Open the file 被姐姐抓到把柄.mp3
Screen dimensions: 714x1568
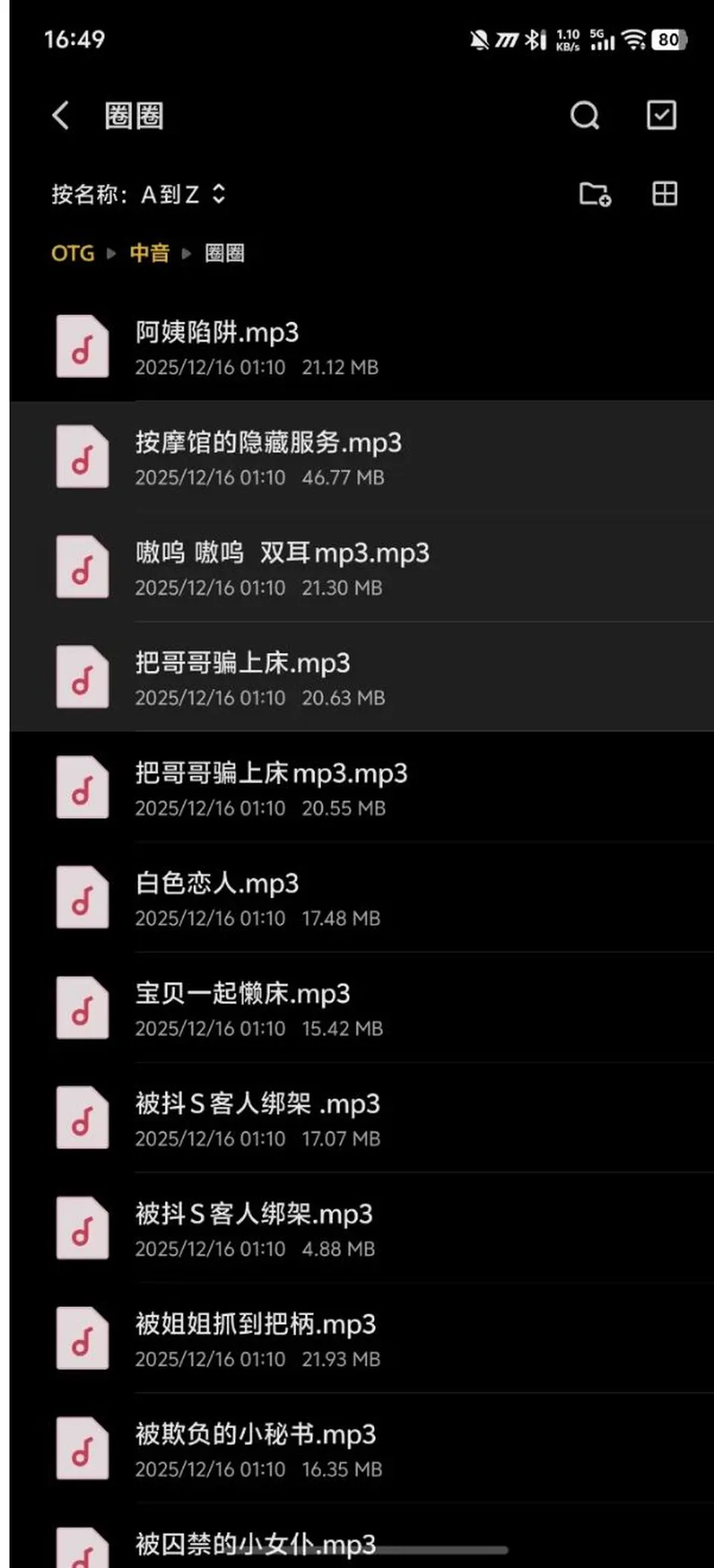[361, 1338]
